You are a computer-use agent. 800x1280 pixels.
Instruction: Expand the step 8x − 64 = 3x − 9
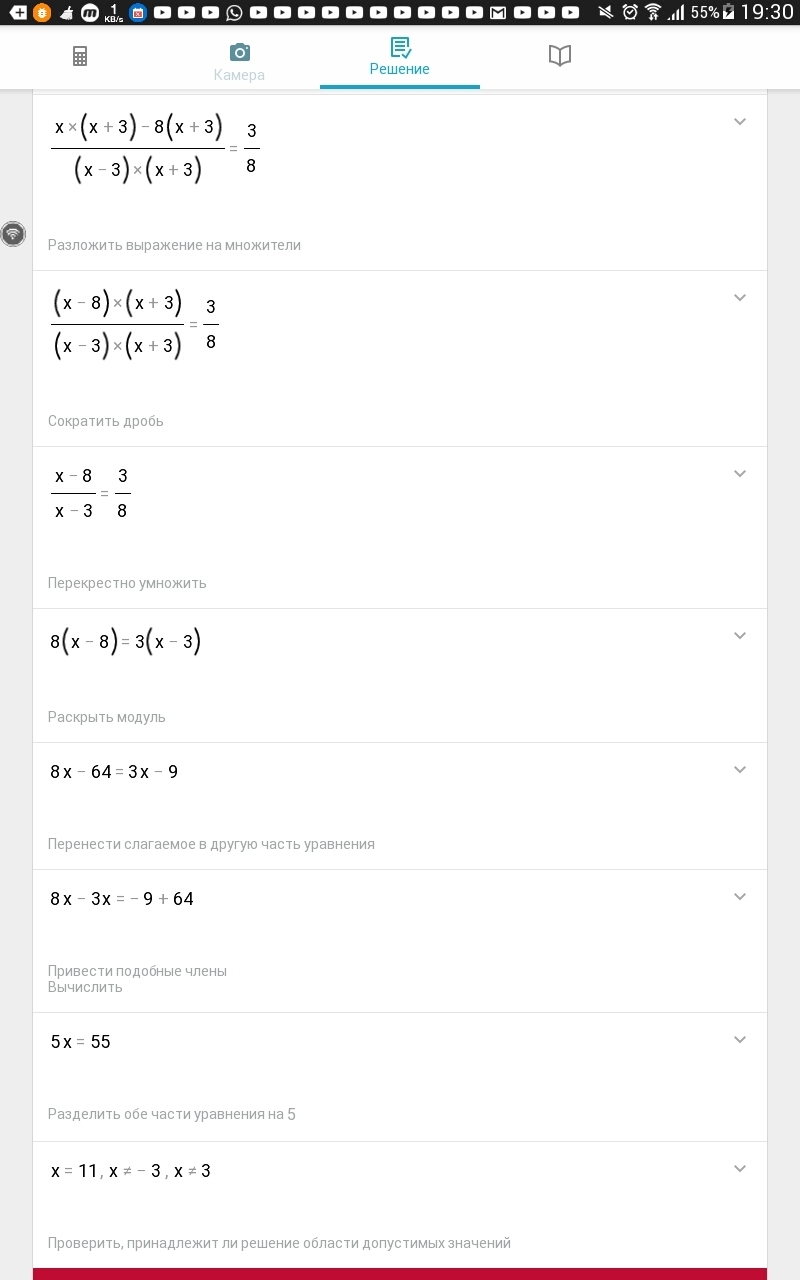point(740,770)
